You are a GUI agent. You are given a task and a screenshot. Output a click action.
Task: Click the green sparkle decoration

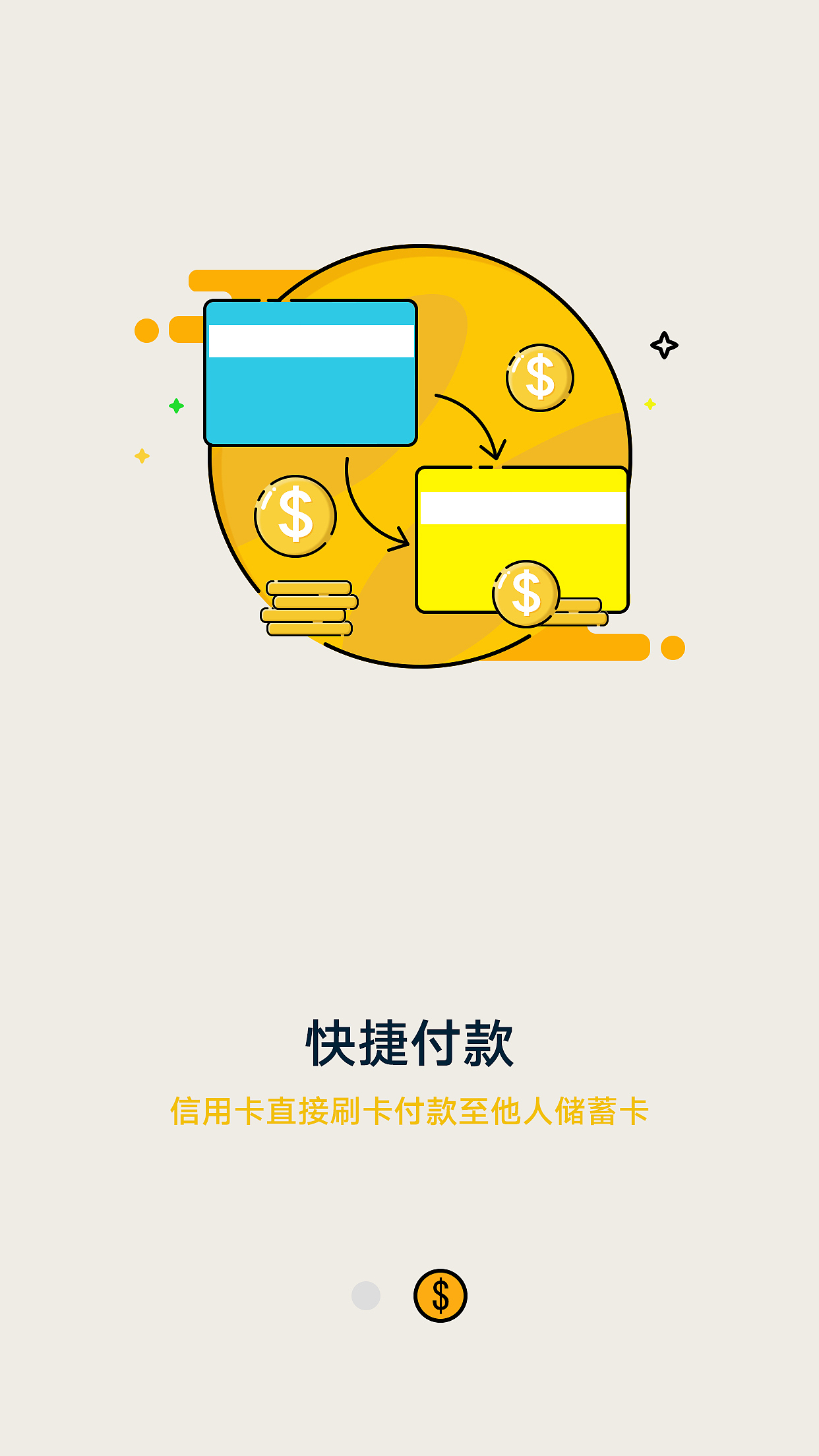175,404
